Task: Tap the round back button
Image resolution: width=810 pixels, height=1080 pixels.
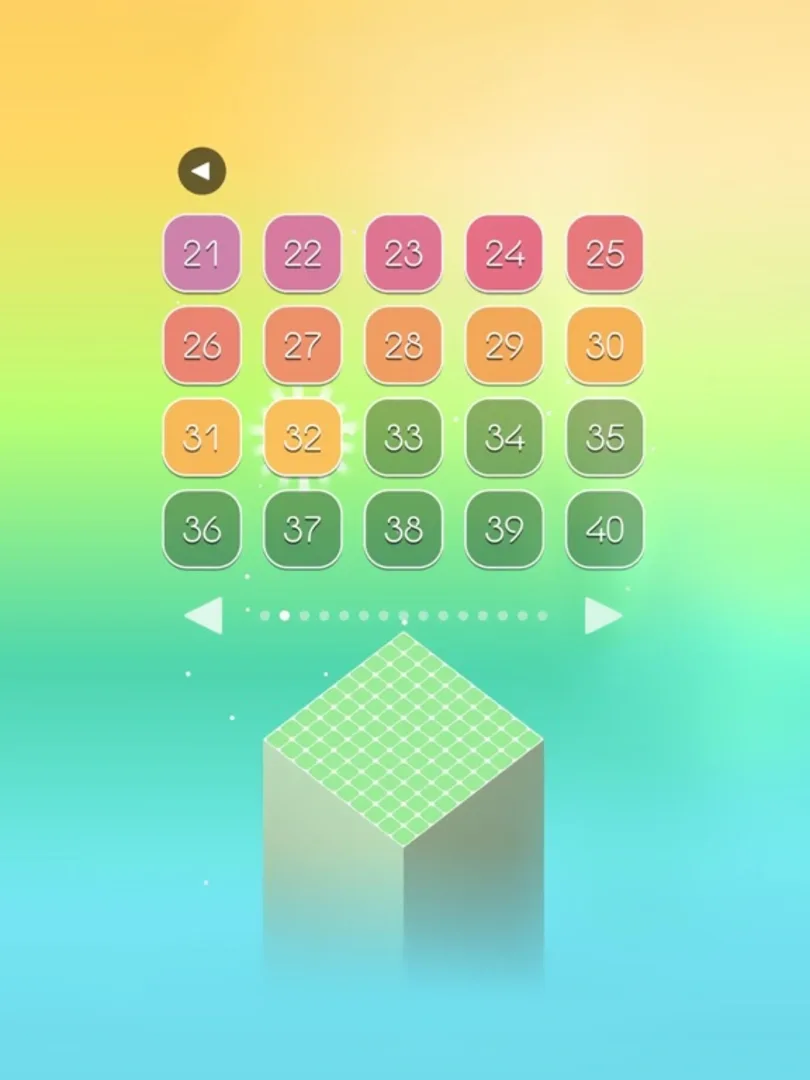Action: click(202, 171)
